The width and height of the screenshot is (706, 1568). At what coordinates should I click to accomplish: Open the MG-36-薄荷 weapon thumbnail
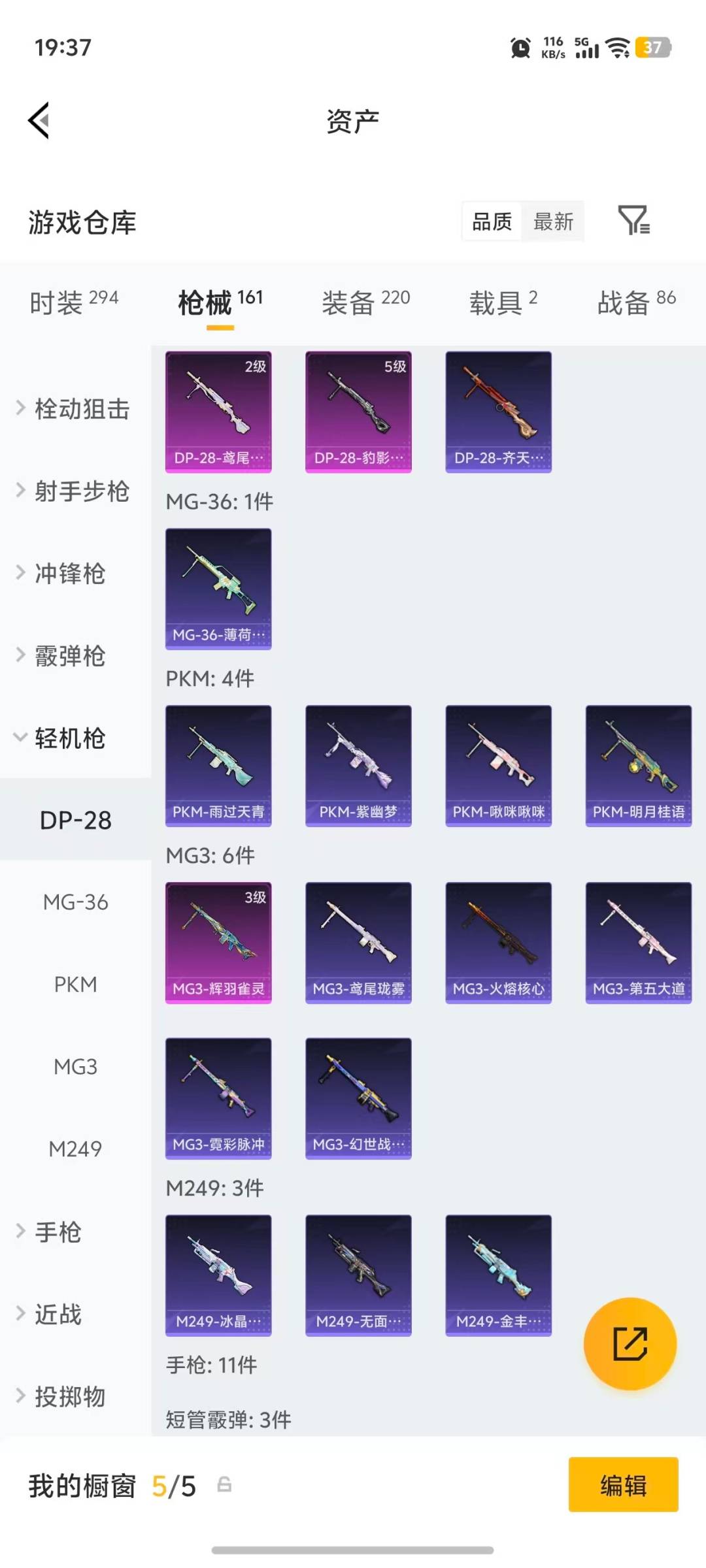coord(218,588)
